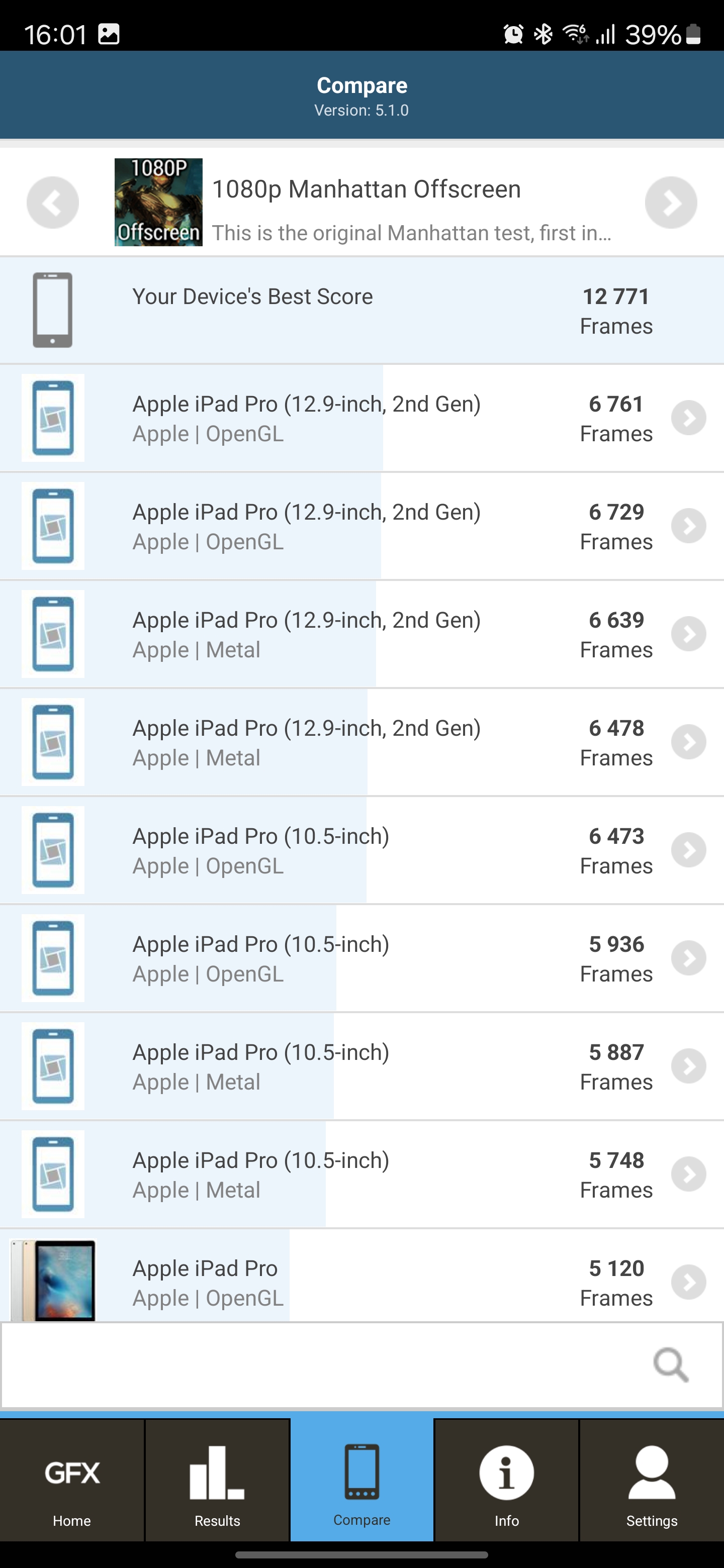Tap the magnifier search icon
Screen dimensions: 724x1568
click(x=671, y=1365)
